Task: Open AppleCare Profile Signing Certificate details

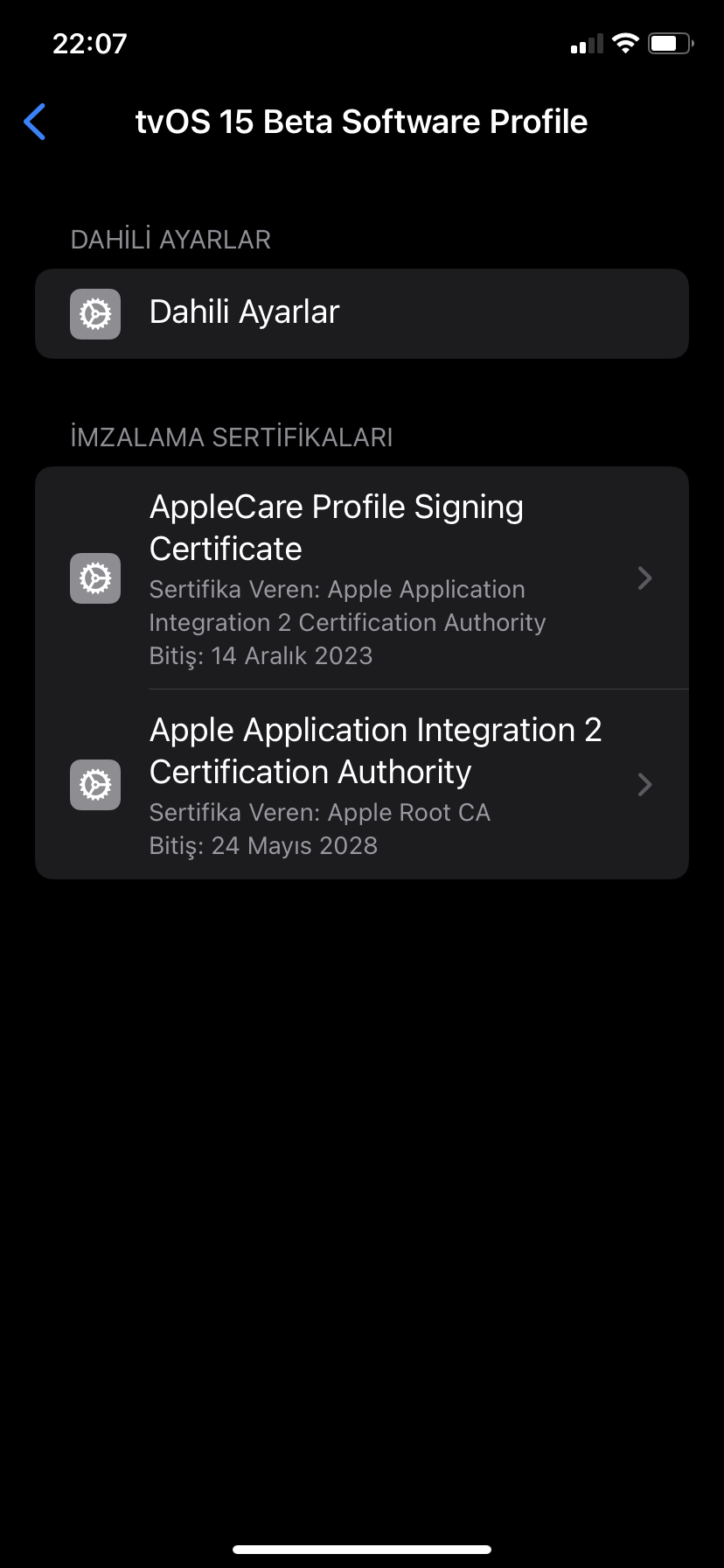Action: (x=362, y=578)
